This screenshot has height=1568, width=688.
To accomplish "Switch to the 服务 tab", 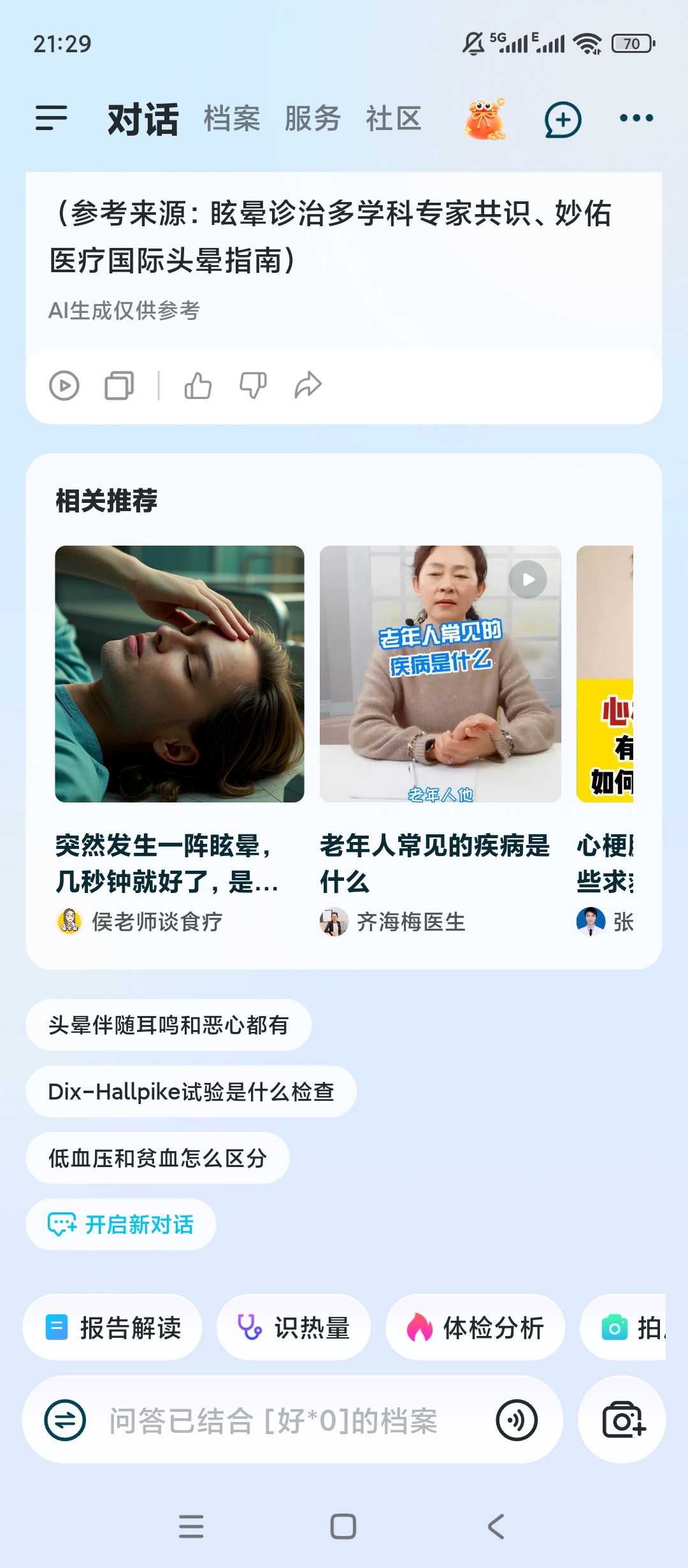I will click(312, 119).
